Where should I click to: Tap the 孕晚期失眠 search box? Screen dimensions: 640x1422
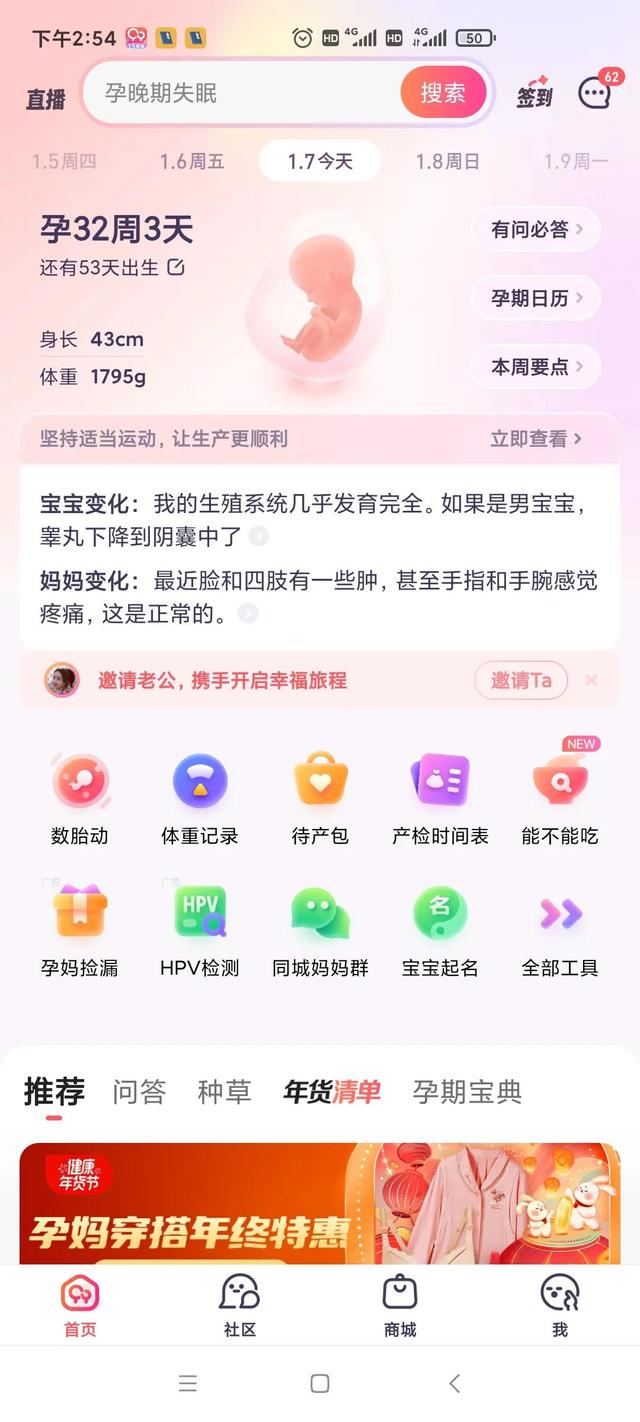[240, 94]
